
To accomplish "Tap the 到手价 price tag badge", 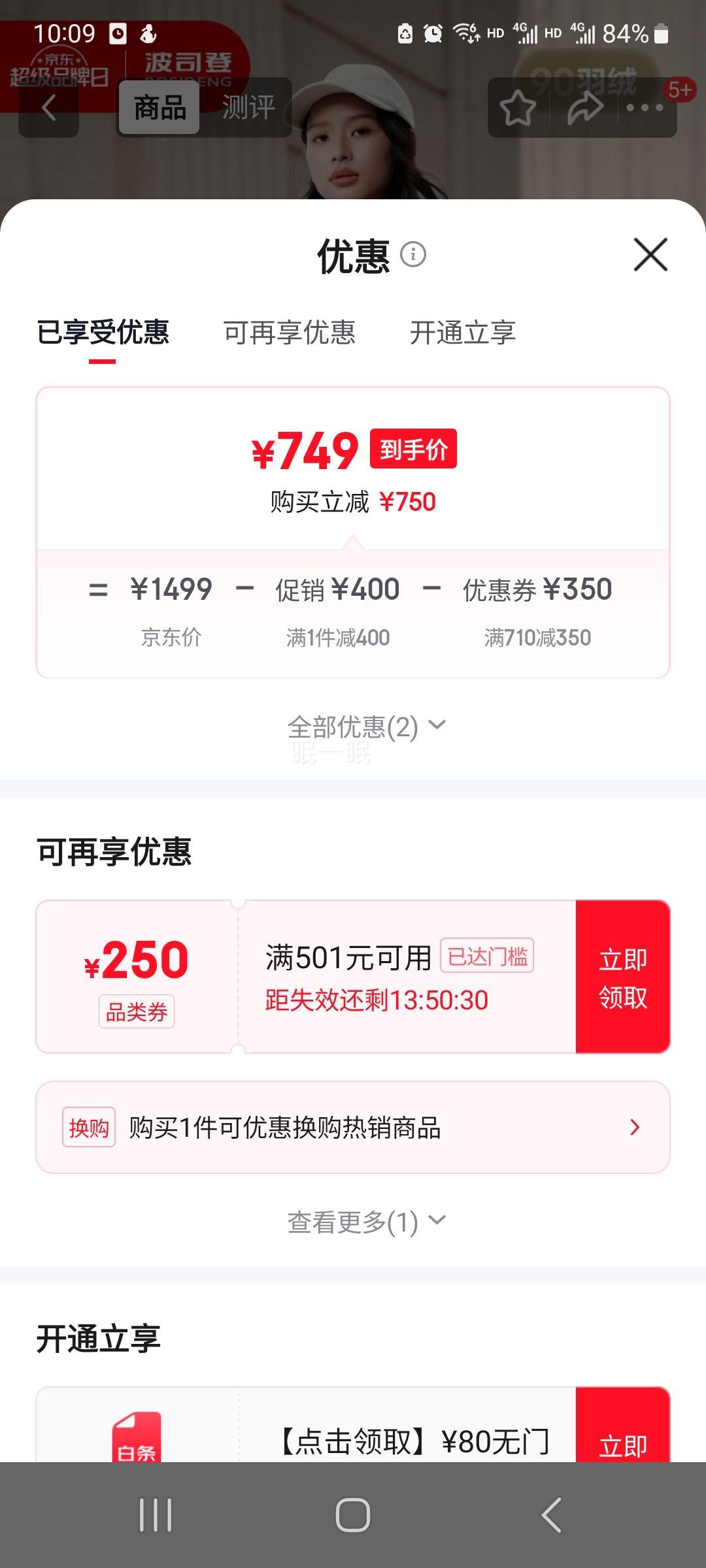I will (x=414, y=448).
